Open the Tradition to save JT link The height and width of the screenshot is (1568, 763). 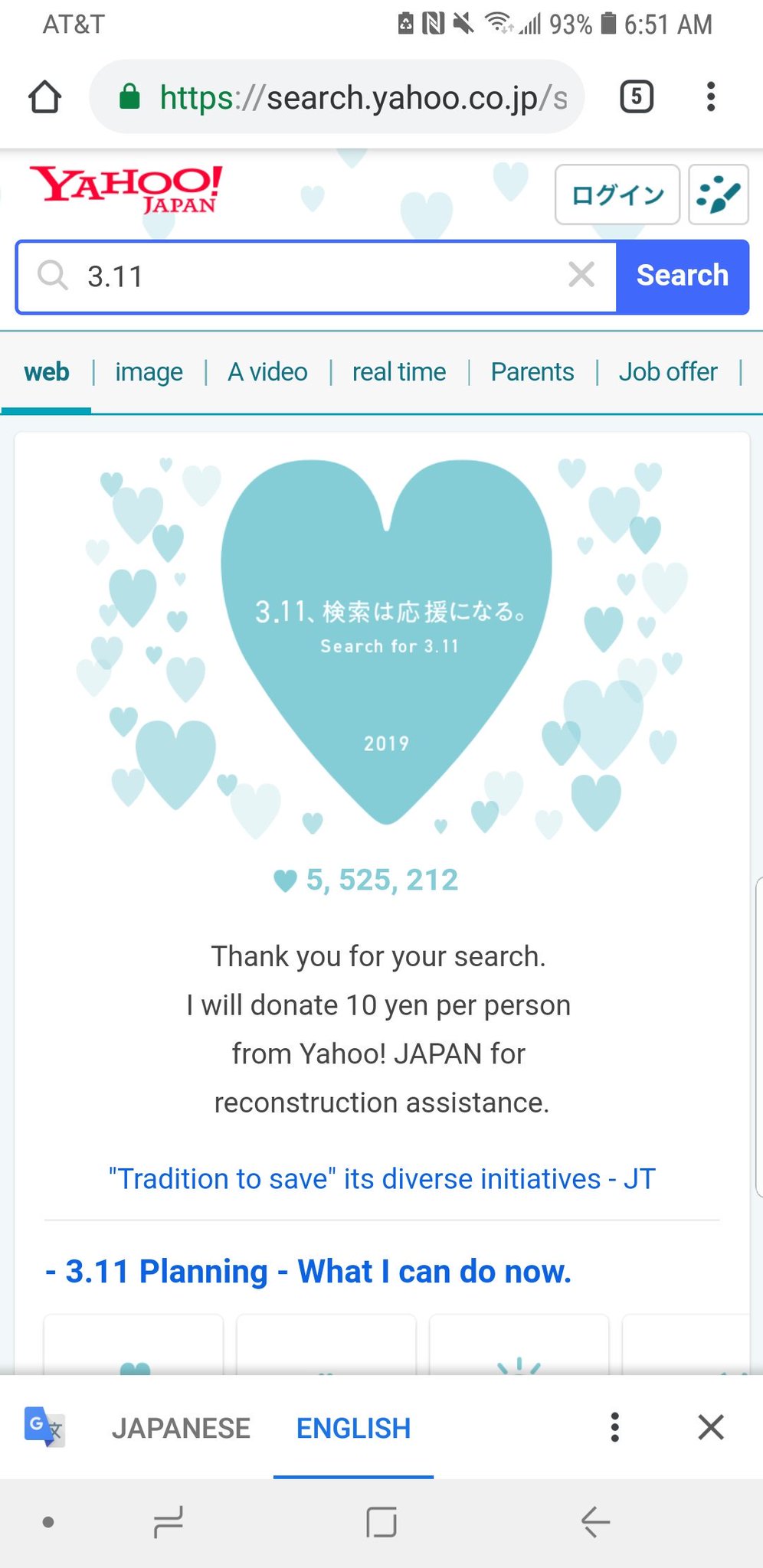pos(381,1179)
